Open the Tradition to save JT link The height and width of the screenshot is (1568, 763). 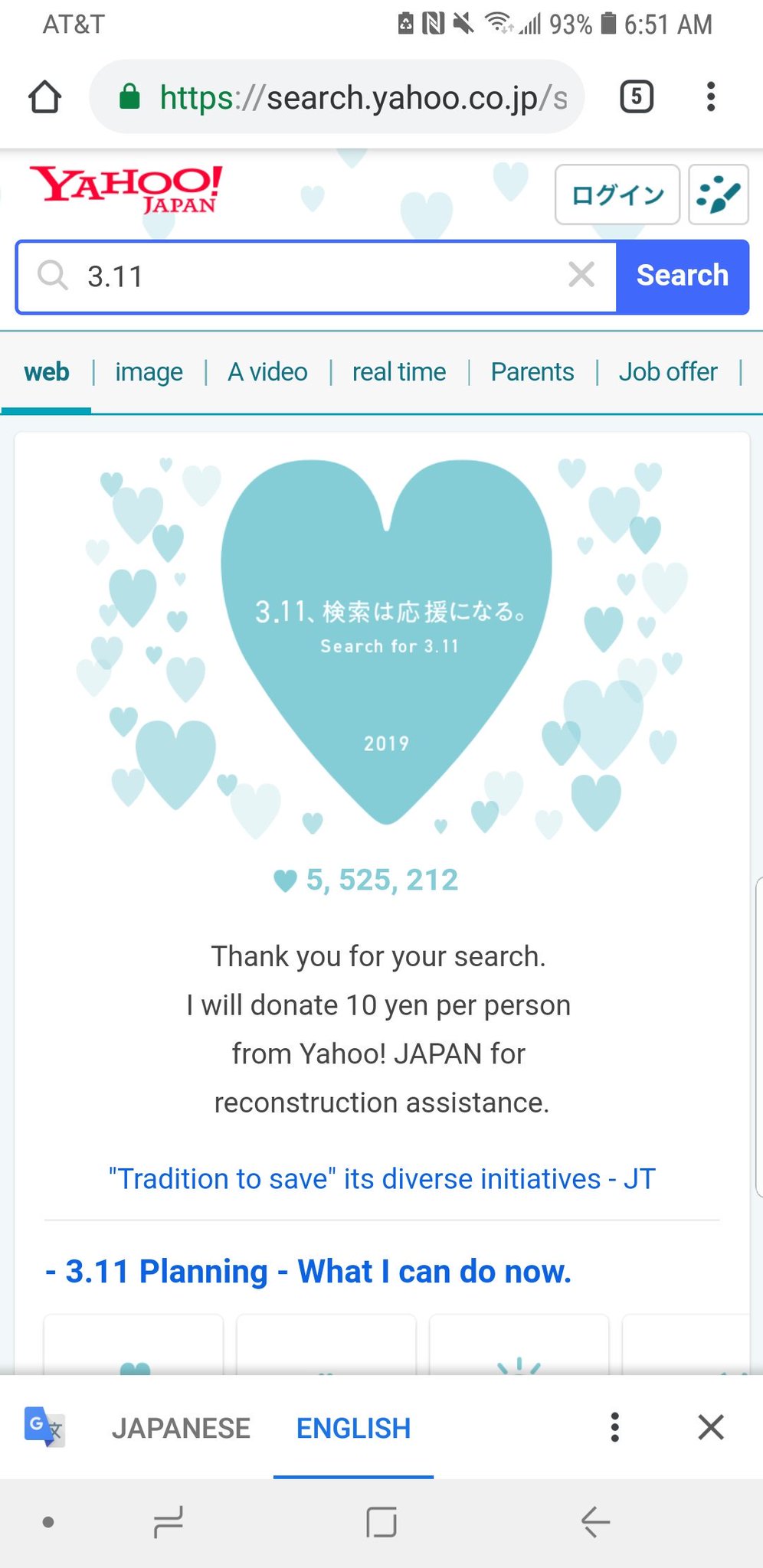pos(381,1179)
